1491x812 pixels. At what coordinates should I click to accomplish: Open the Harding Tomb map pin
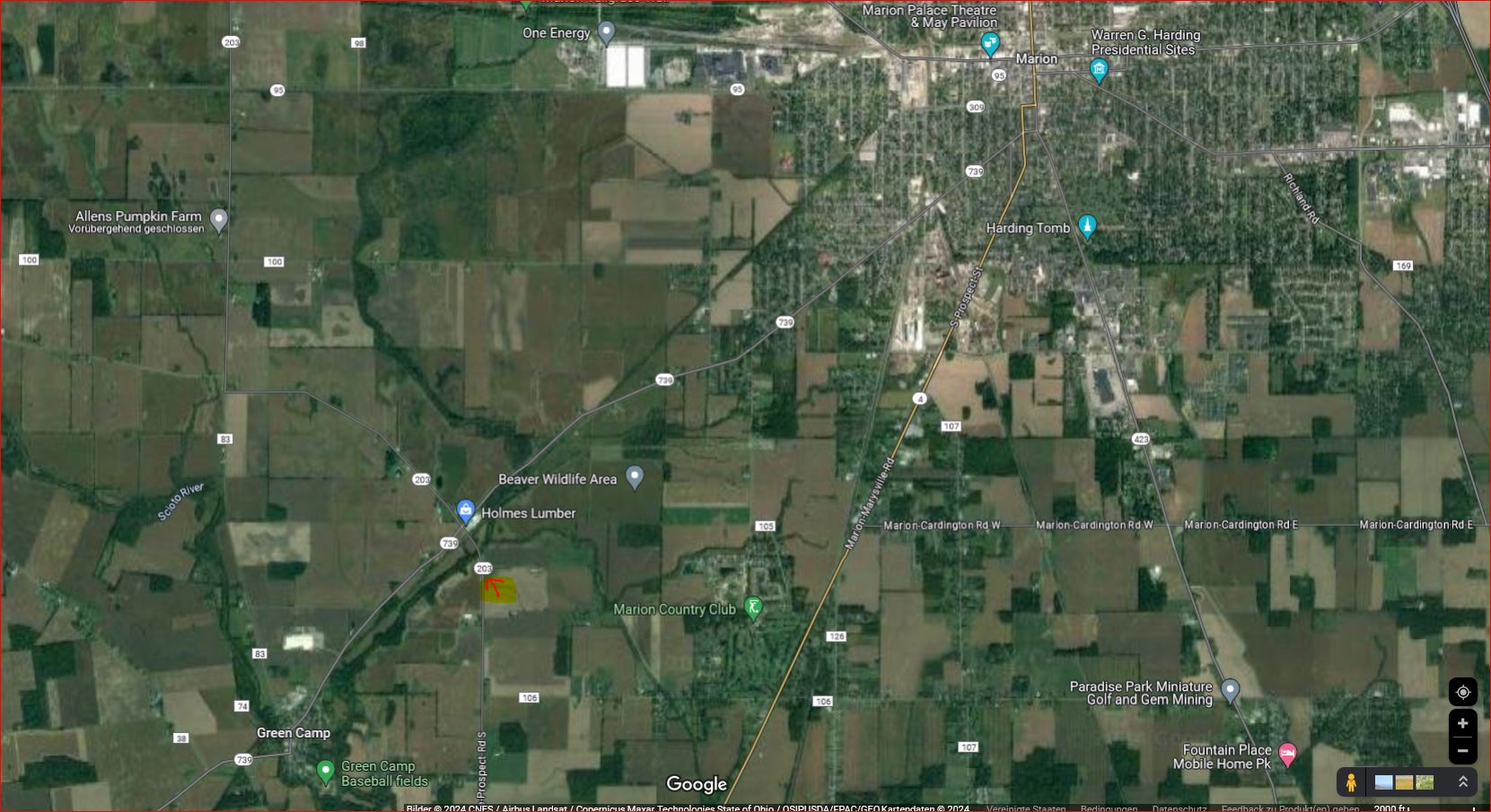[1087, 225]
